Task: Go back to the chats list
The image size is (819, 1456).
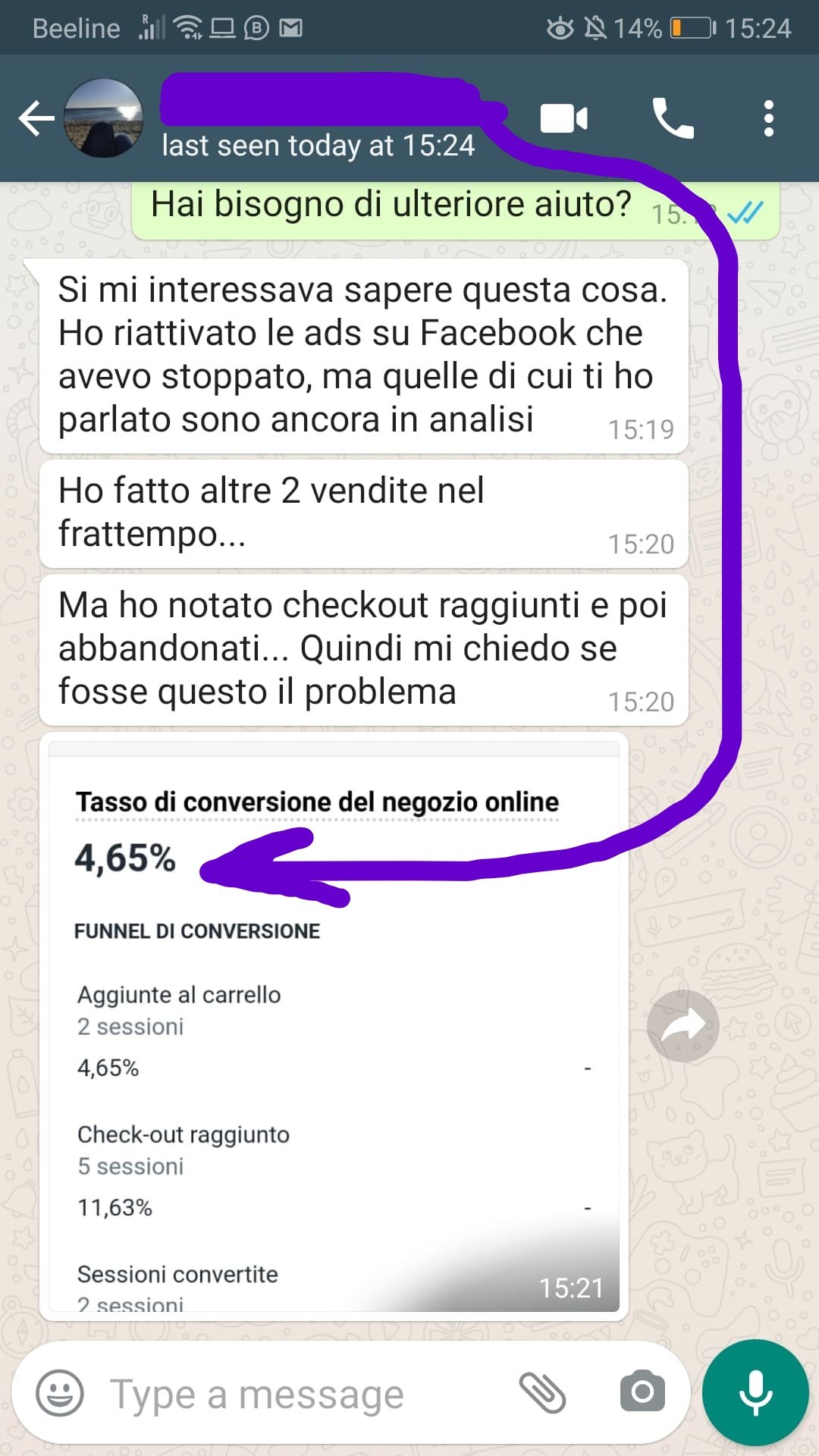Action: pyautogui.click(x=36, y=118)
